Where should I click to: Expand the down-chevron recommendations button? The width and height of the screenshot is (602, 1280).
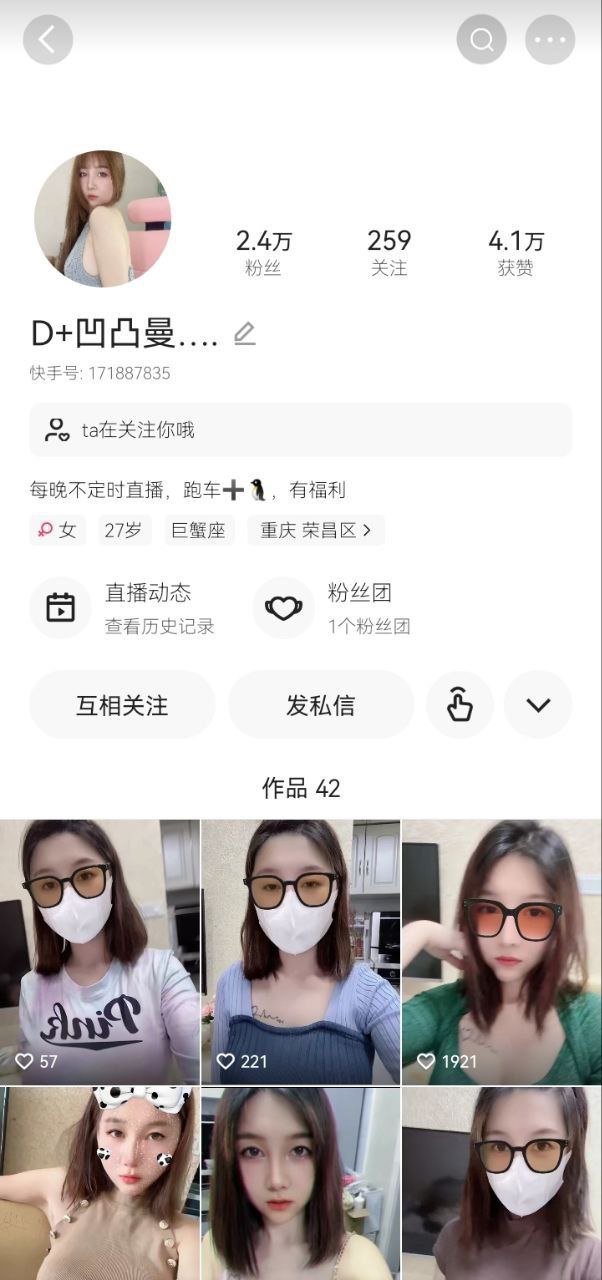coord(538,705)
